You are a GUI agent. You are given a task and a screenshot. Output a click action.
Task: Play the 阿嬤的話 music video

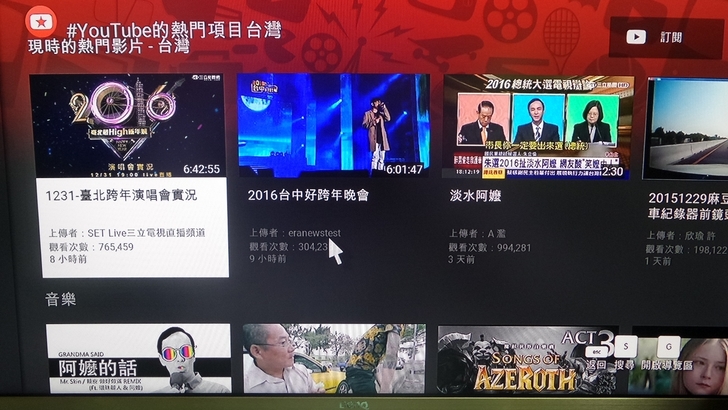point(138,357)
